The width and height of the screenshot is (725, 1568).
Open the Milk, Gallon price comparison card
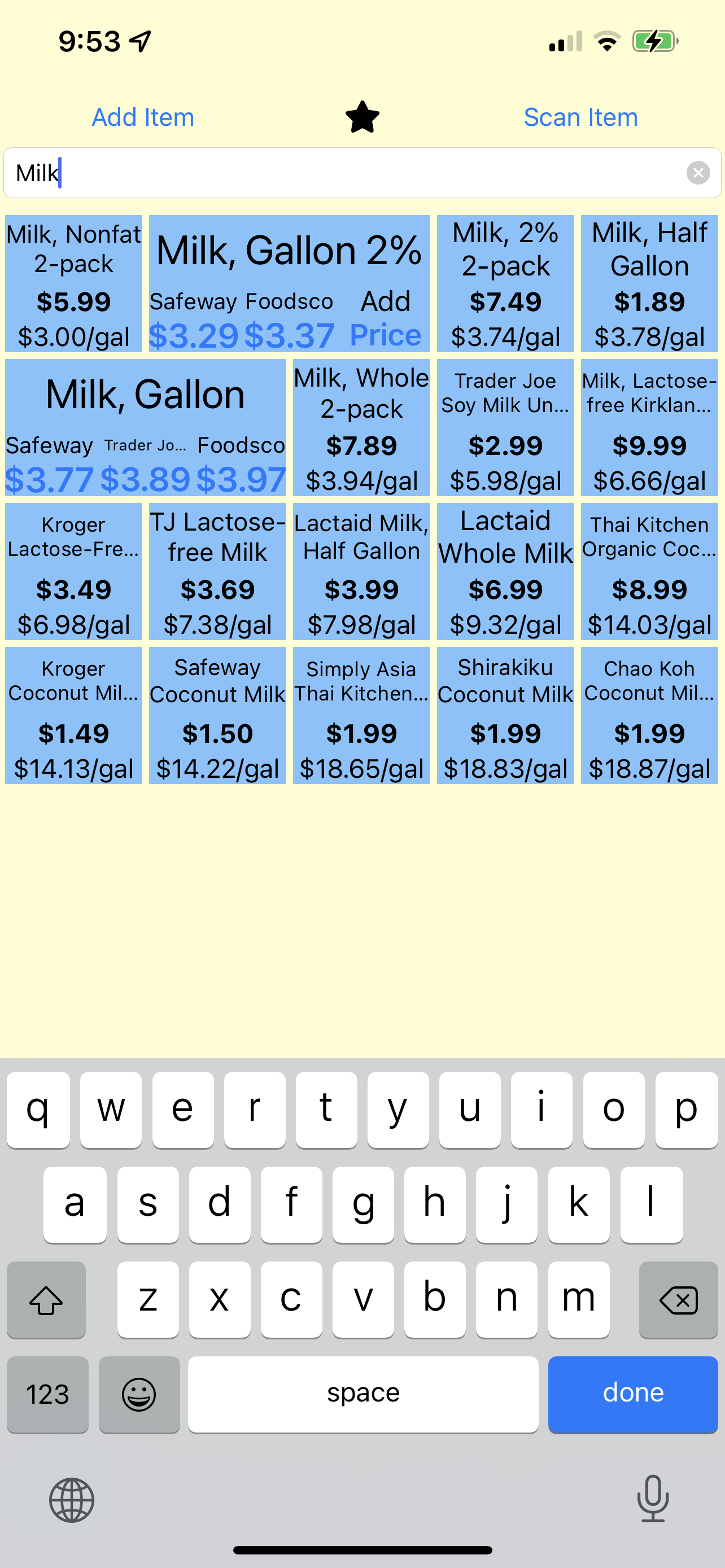(x=146, y=427)
